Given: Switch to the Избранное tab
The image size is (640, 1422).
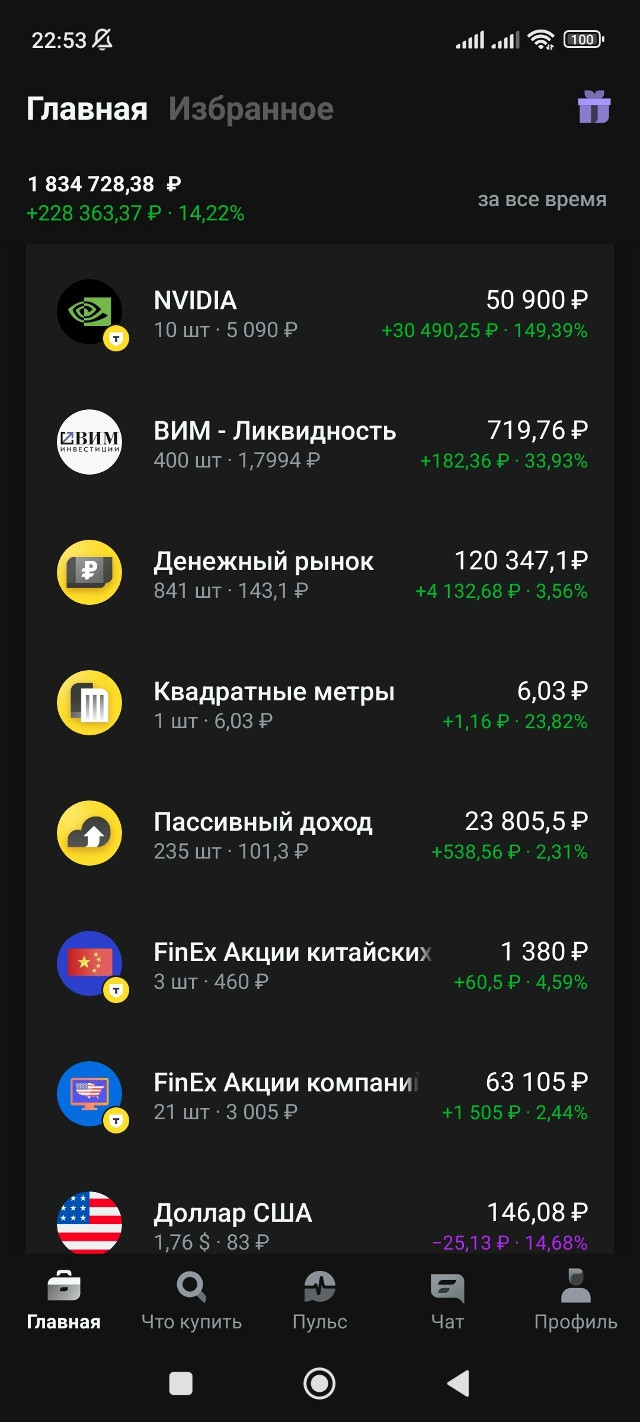Looking at the screenshot, I should (x=250, y=109).
